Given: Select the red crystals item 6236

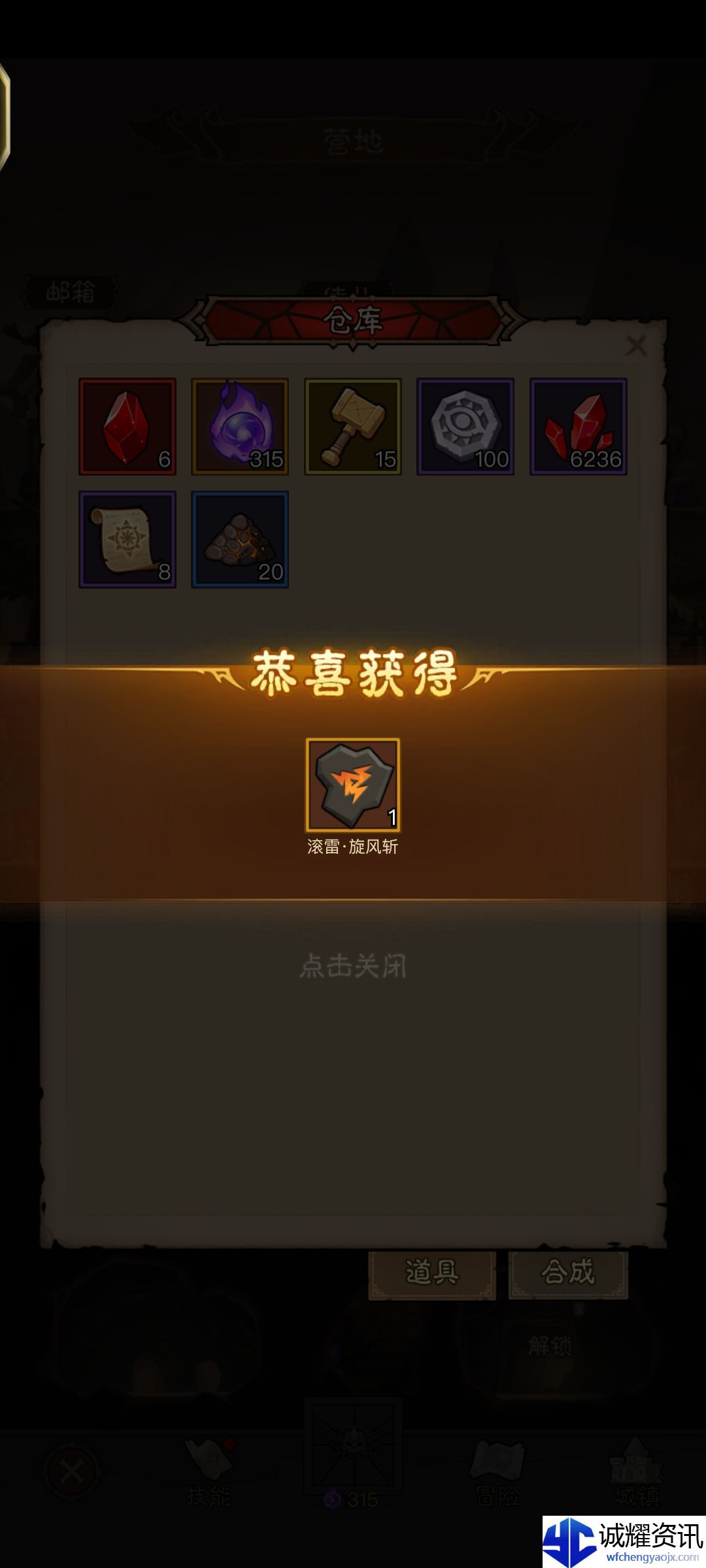Looking at the screenshot, I should click(x=579, y=427).
